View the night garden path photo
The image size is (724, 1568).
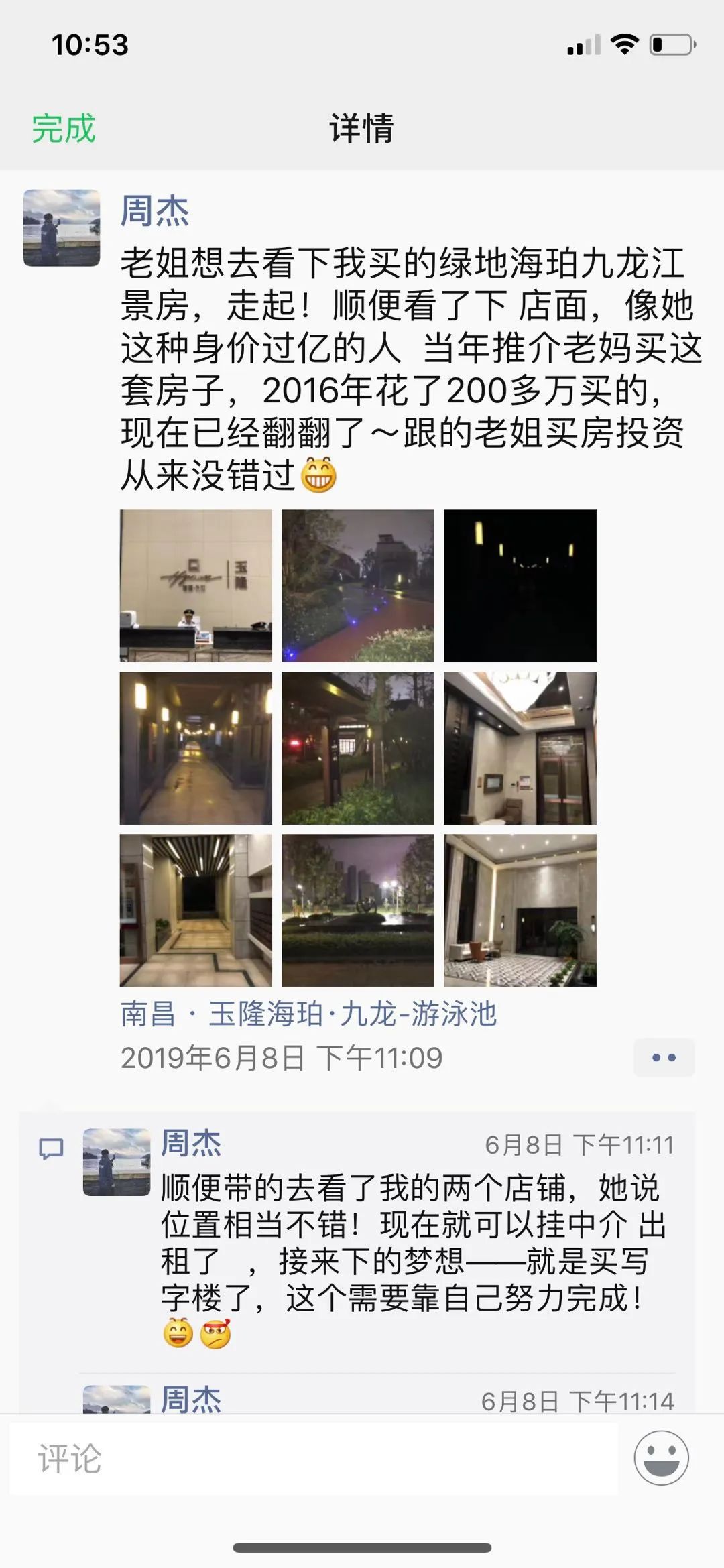[358, 586]
